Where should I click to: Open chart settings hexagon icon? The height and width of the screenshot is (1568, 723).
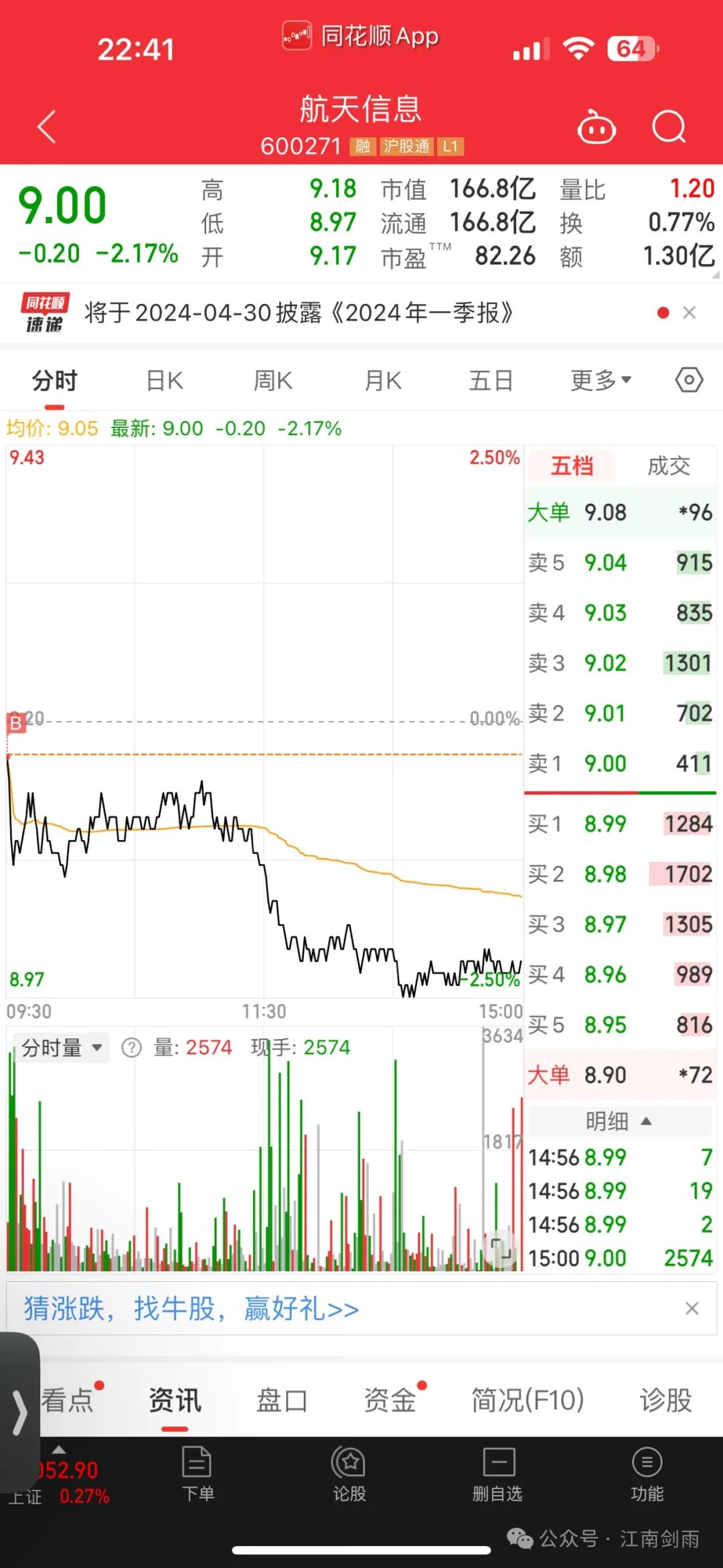689,380
